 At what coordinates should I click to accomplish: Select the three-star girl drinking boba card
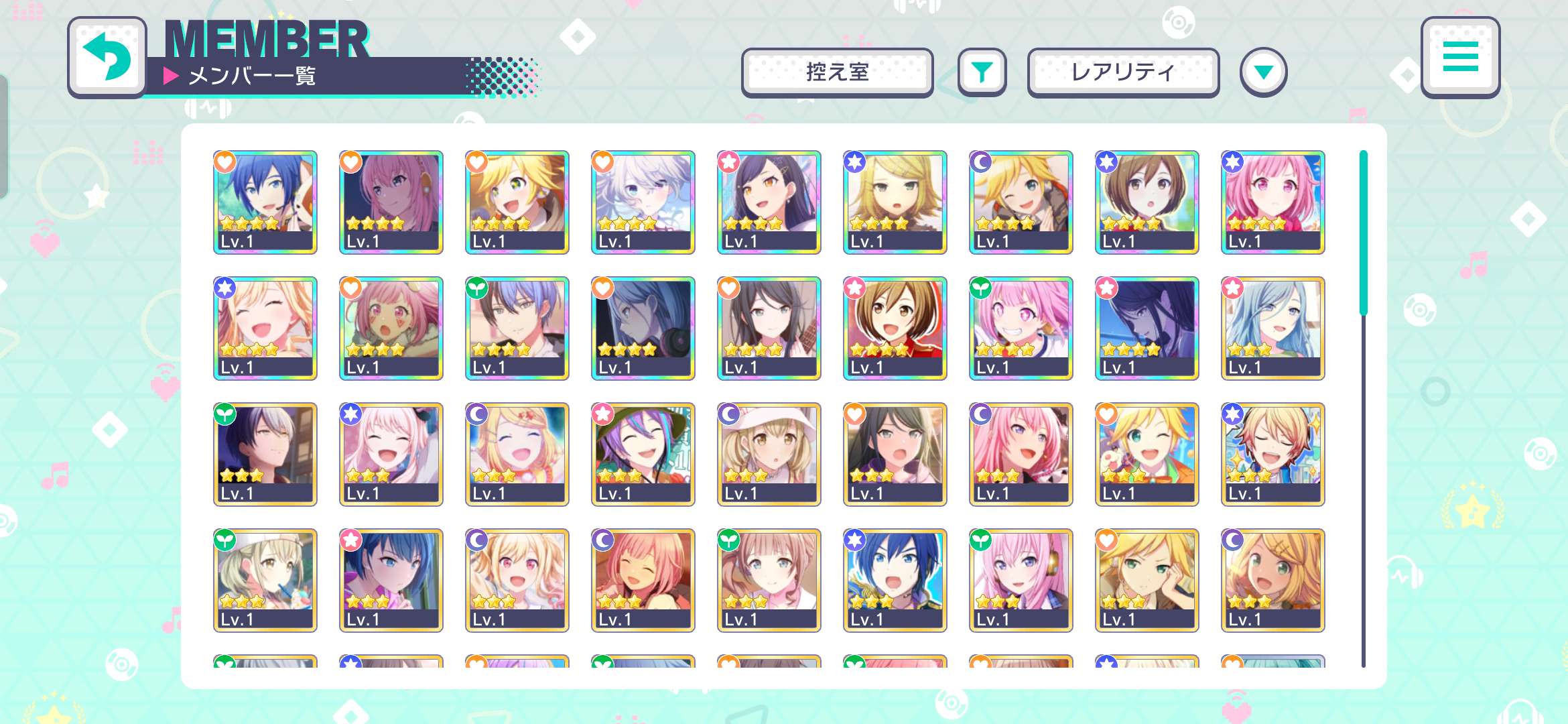point(265,580)
